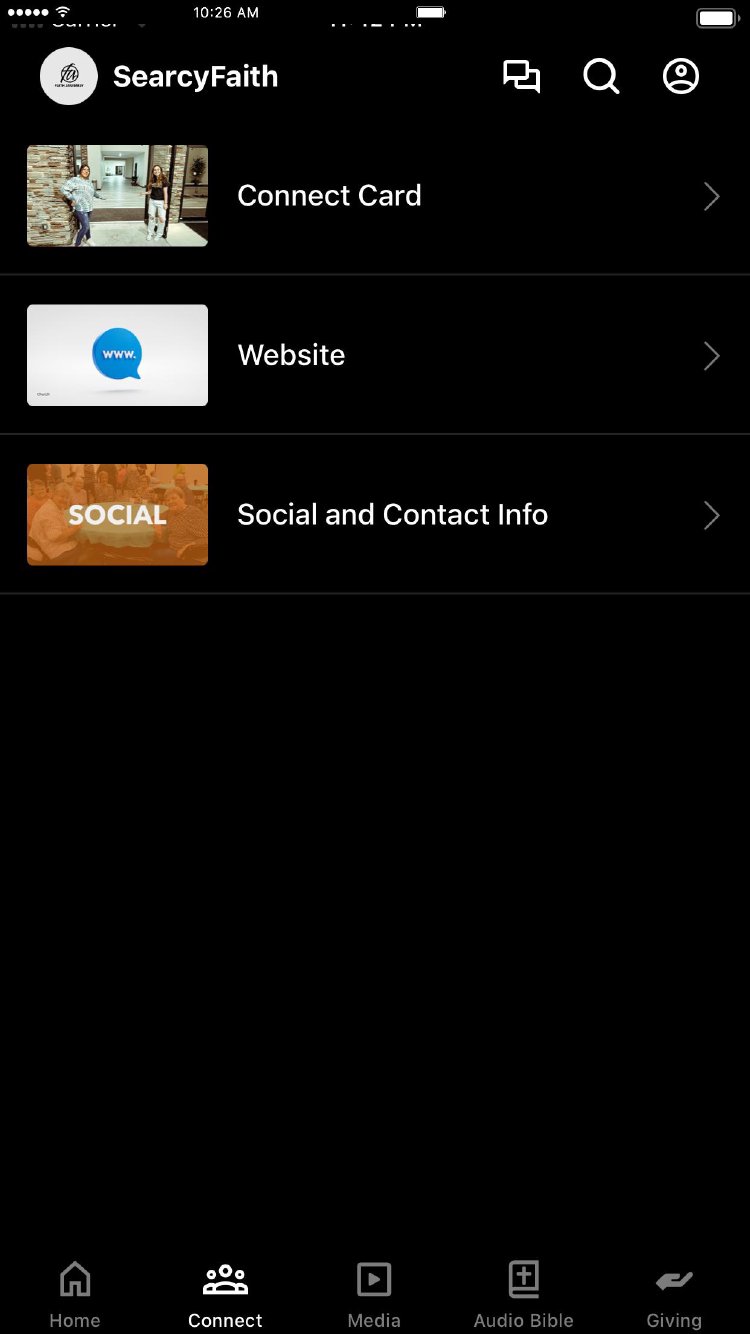Open the messages chat icon
The image size is (750, 1334).
tap(521, 77)
